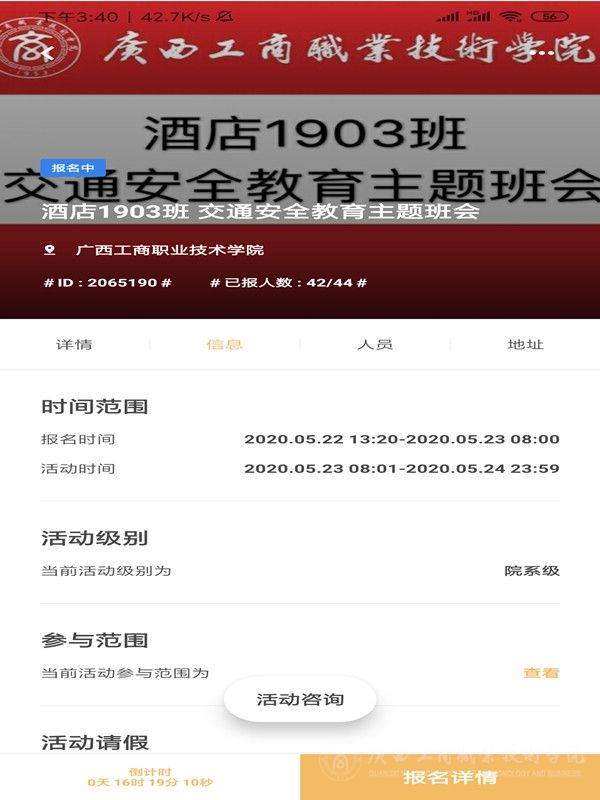Open the 人员 tab
The width and height of the screenshot is (600, 800).
point(375,344)
